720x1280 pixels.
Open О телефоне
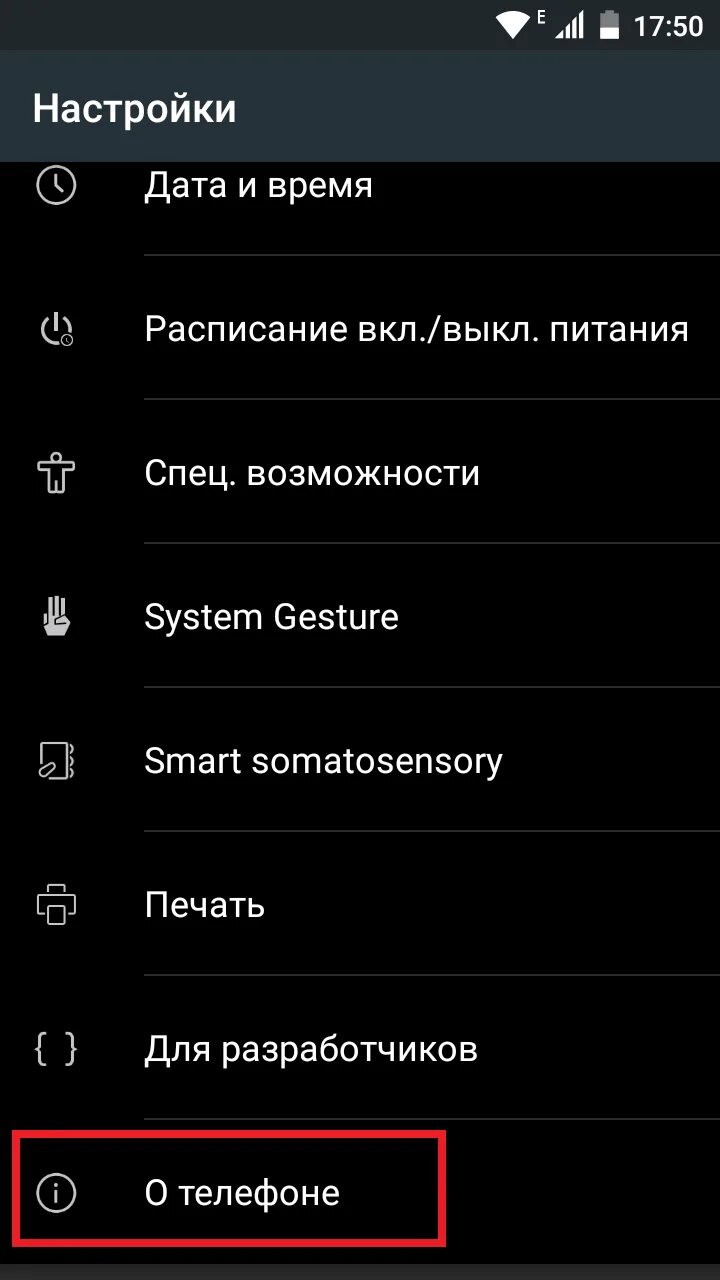click(360, 1192)
